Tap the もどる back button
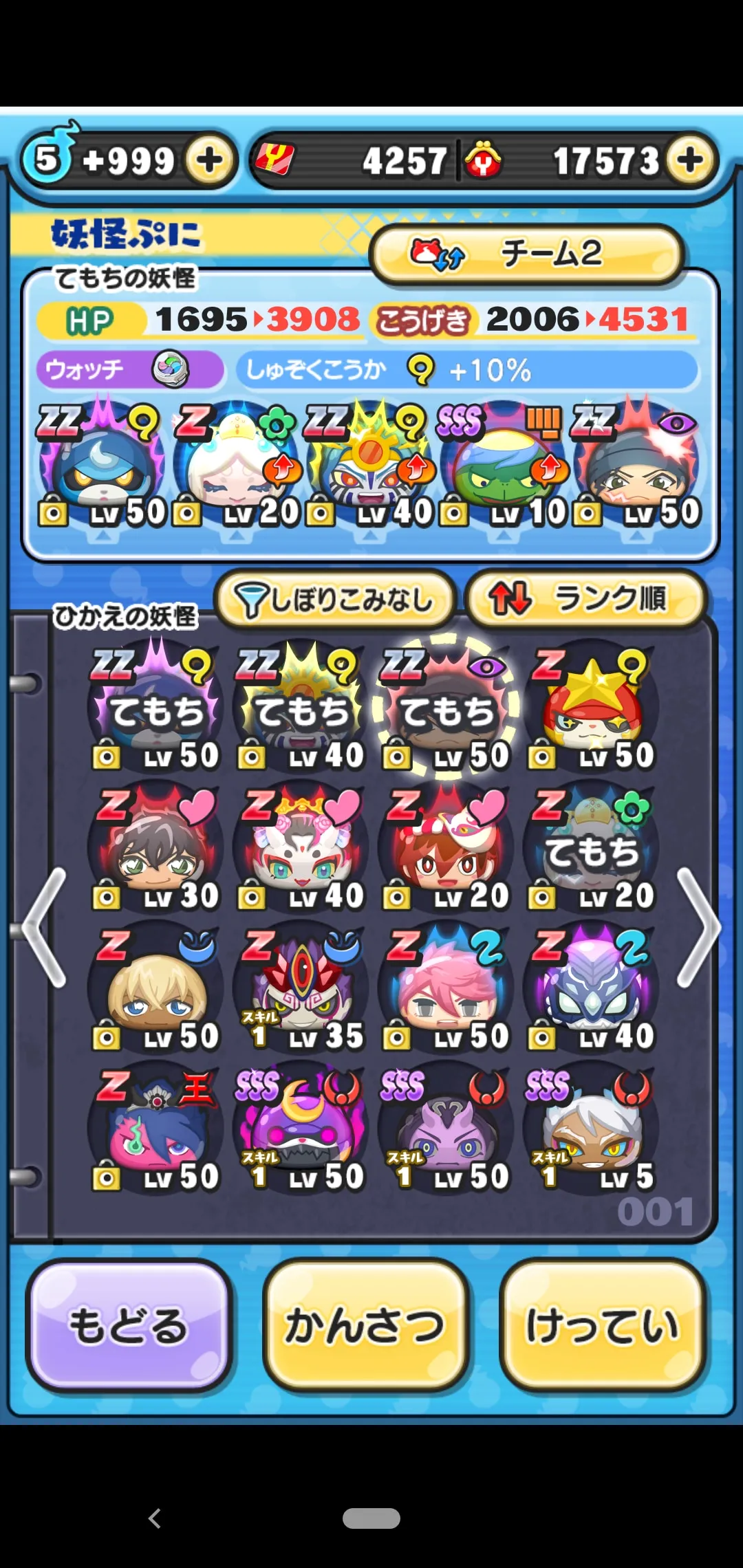Image resolution: width=743 pixels, height=1568 pixels. pos(129,1325)
